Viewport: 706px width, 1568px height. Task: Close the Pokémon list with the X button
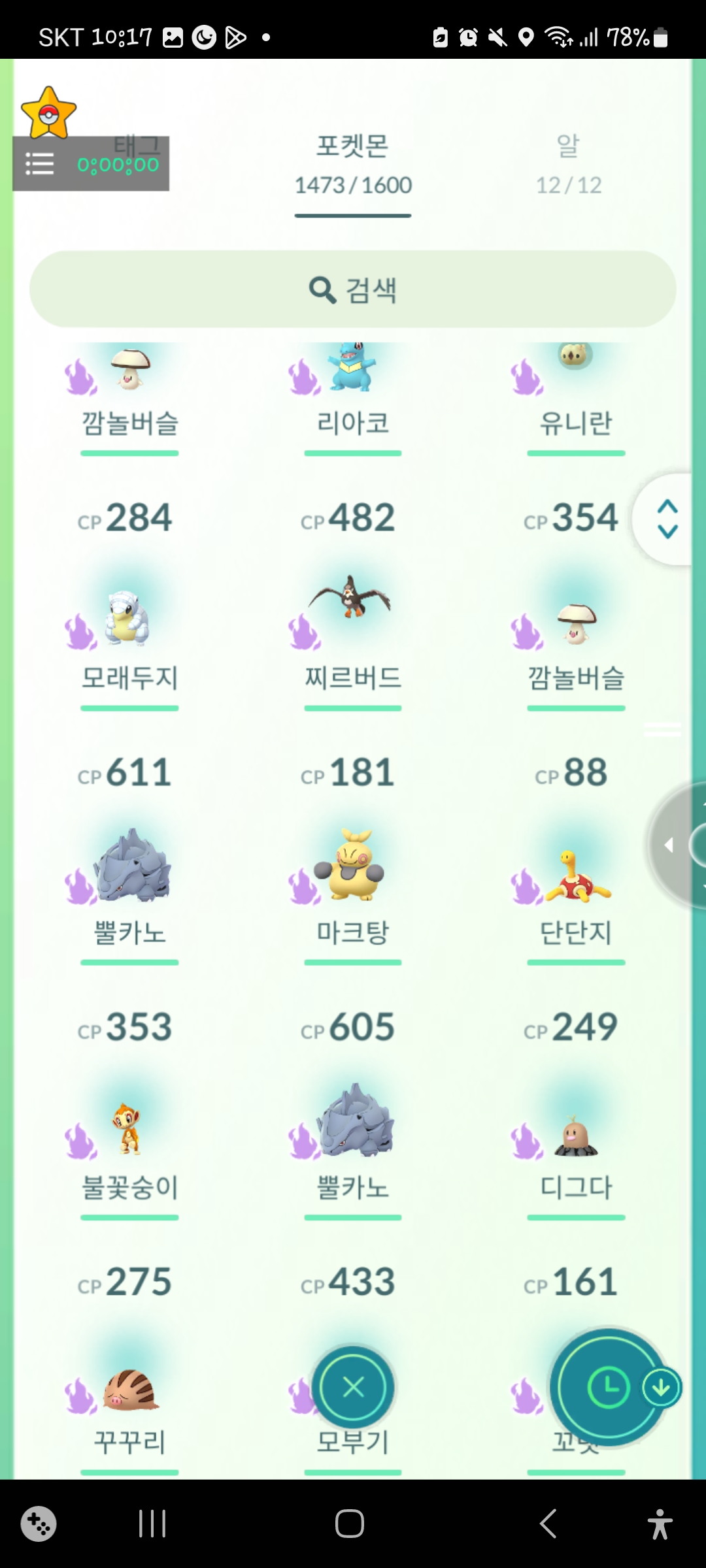coord(353,1386)
